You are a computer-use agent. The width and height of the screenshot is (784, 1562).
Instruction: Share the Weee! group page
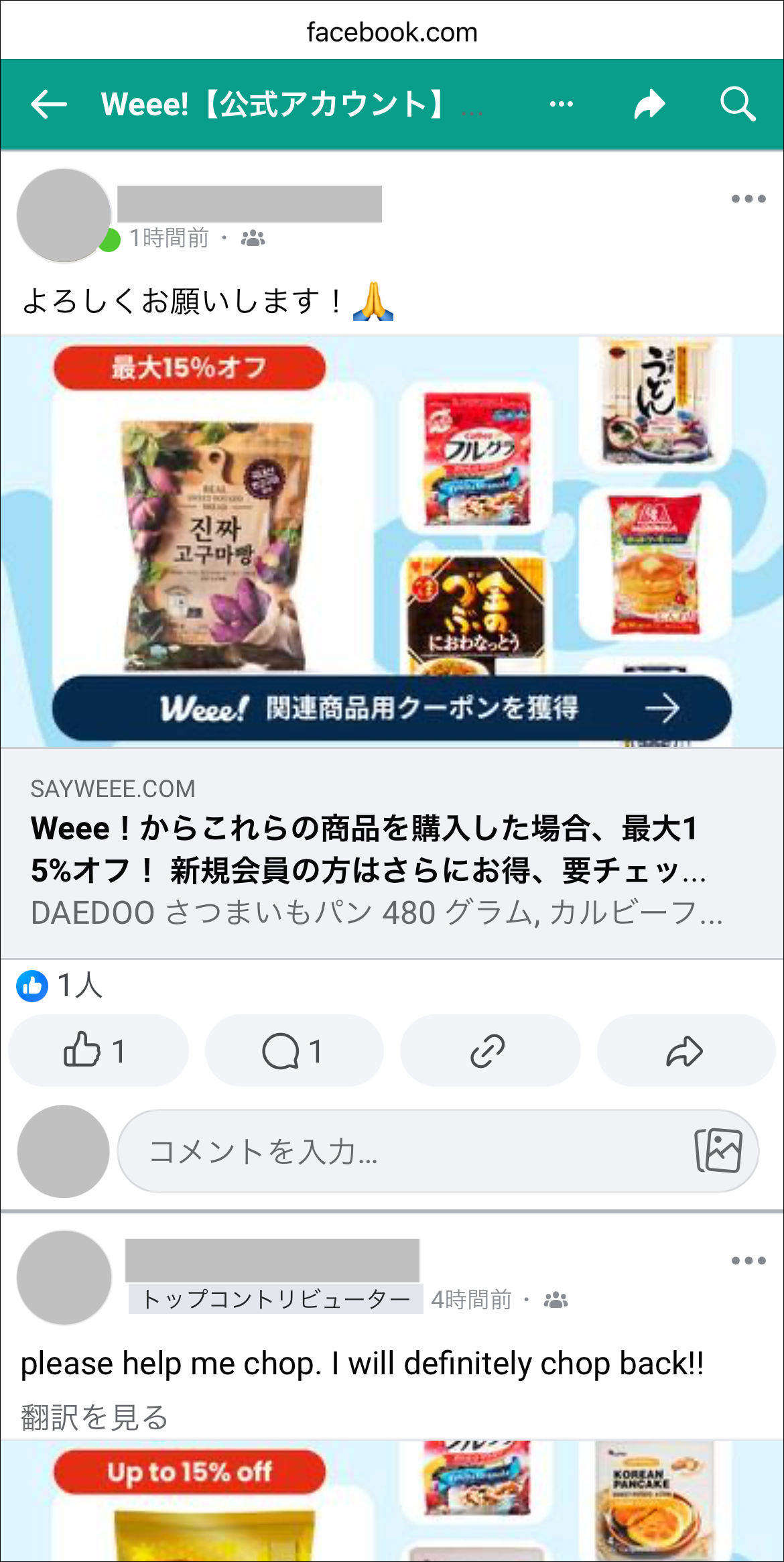pyautogui.click(x=649, y=105)
